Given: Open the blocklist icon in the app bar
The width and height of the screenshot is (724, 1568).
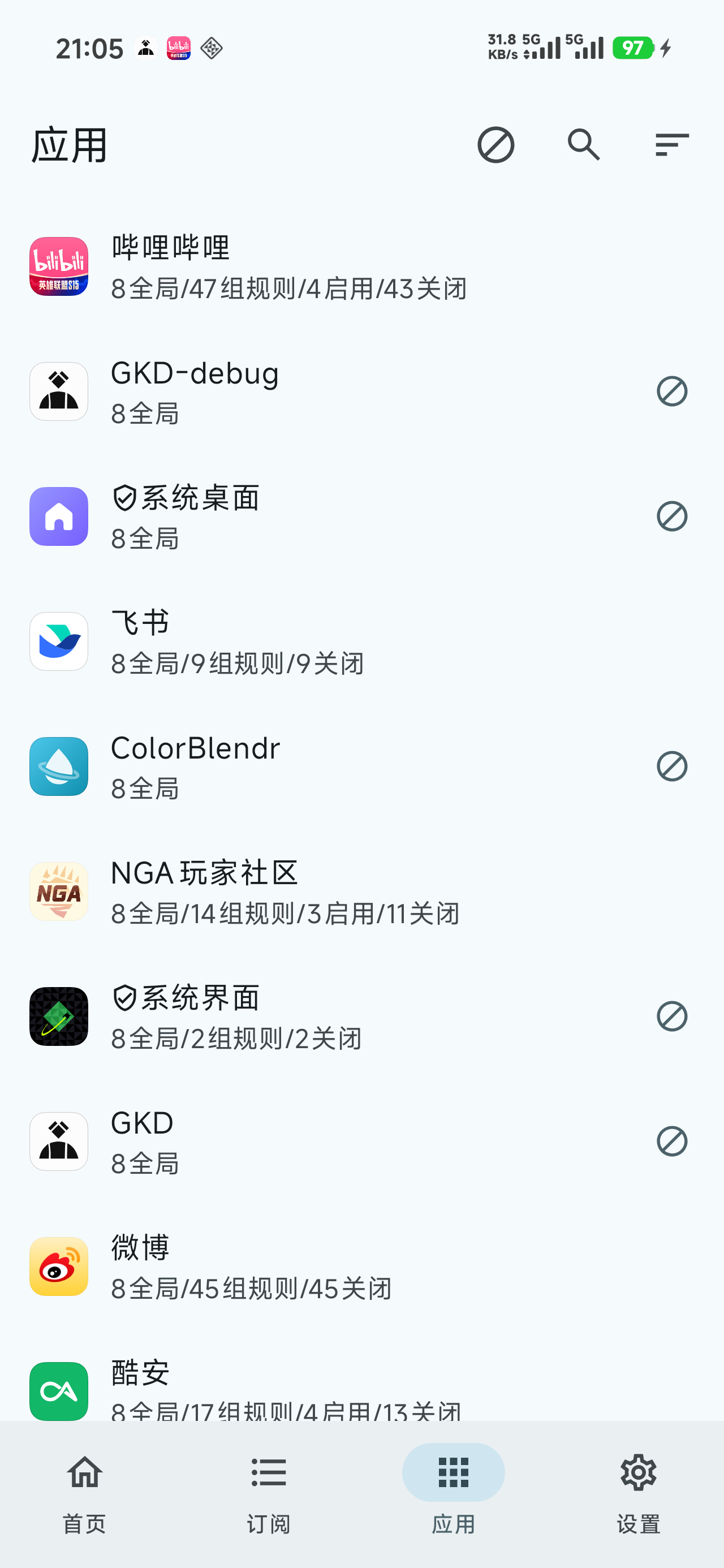Looking at the screenshot, I should click(495, 145).
